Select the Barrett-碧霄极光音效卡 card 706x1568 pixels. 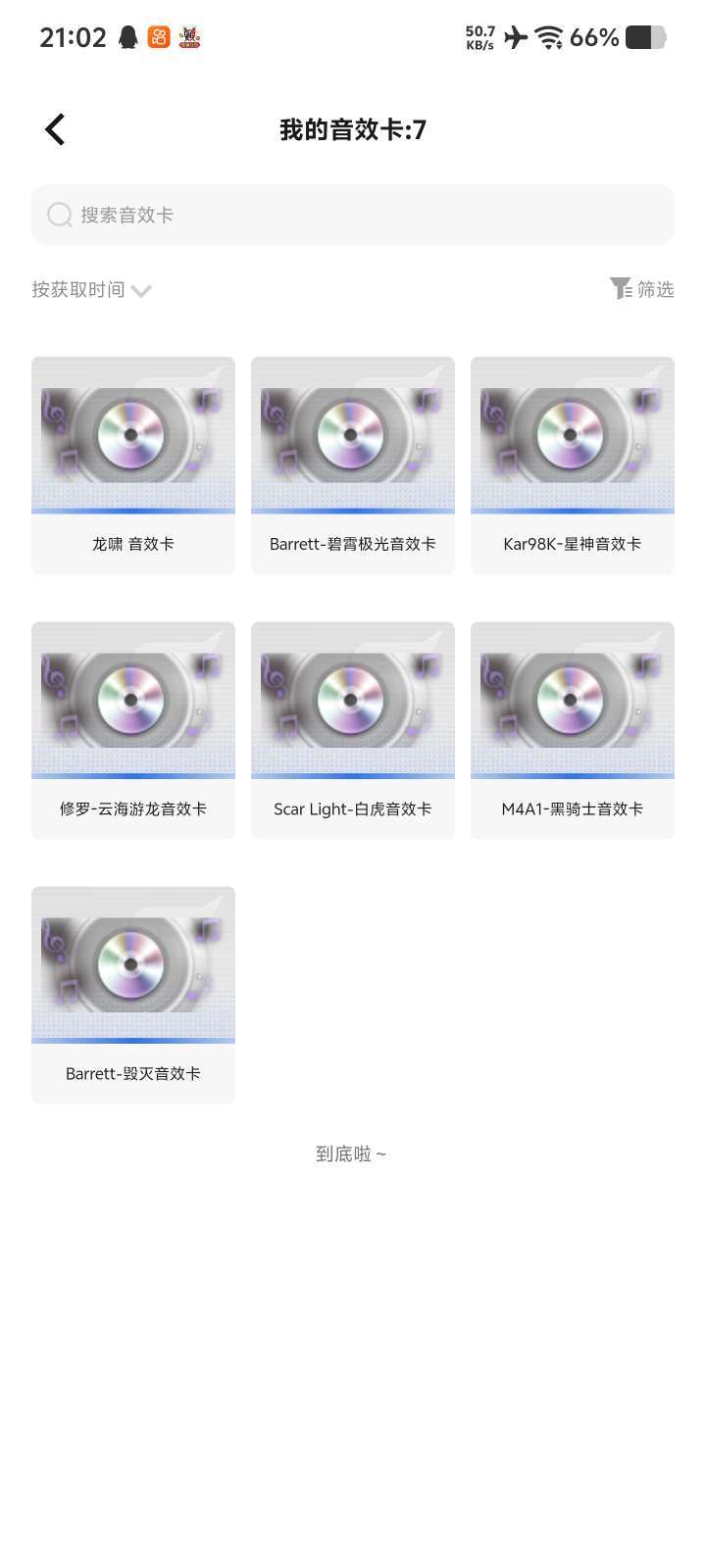click(x=352, y=465)
